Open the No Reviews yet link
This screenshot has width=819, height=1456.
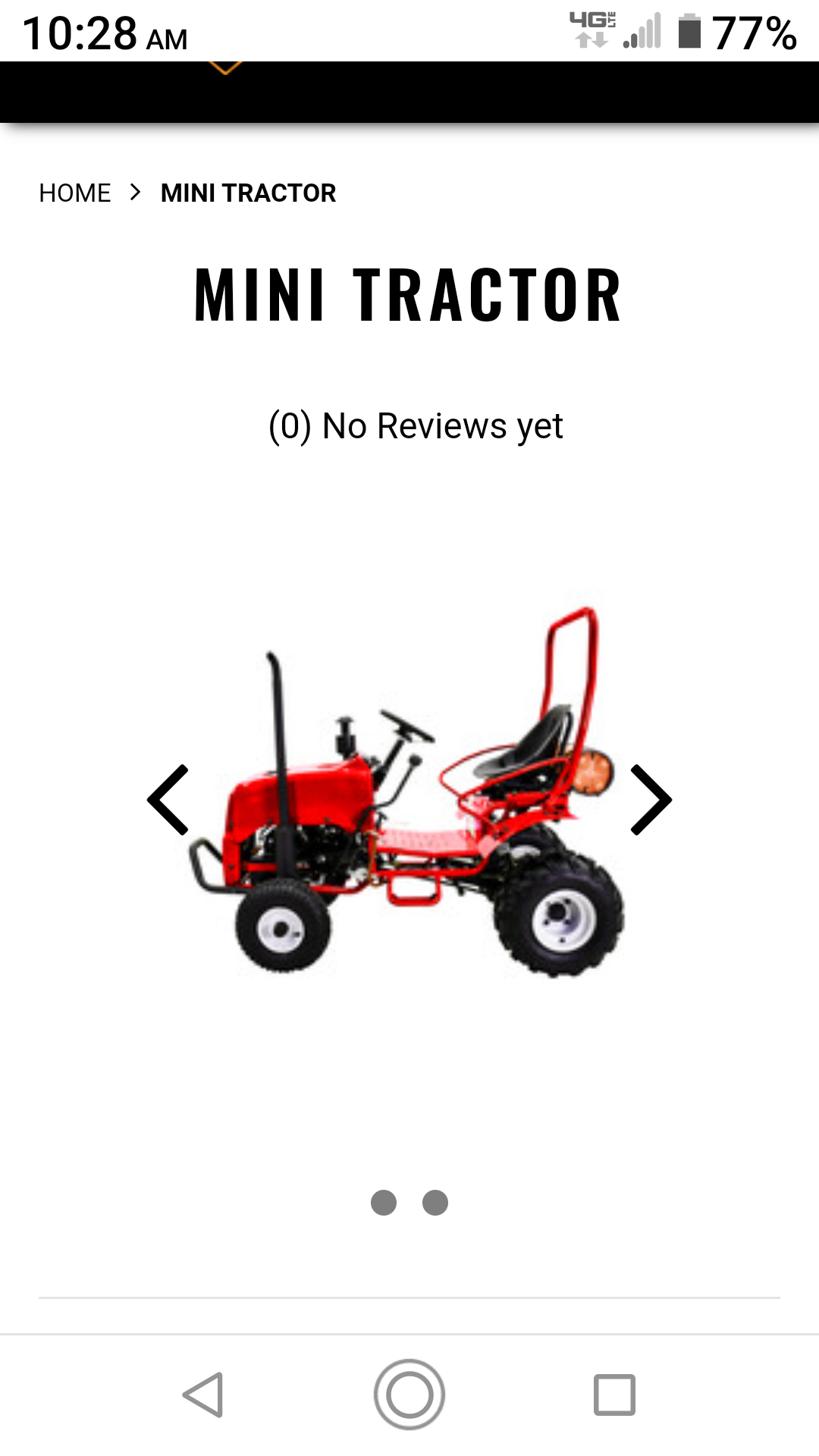coord(416,426)
